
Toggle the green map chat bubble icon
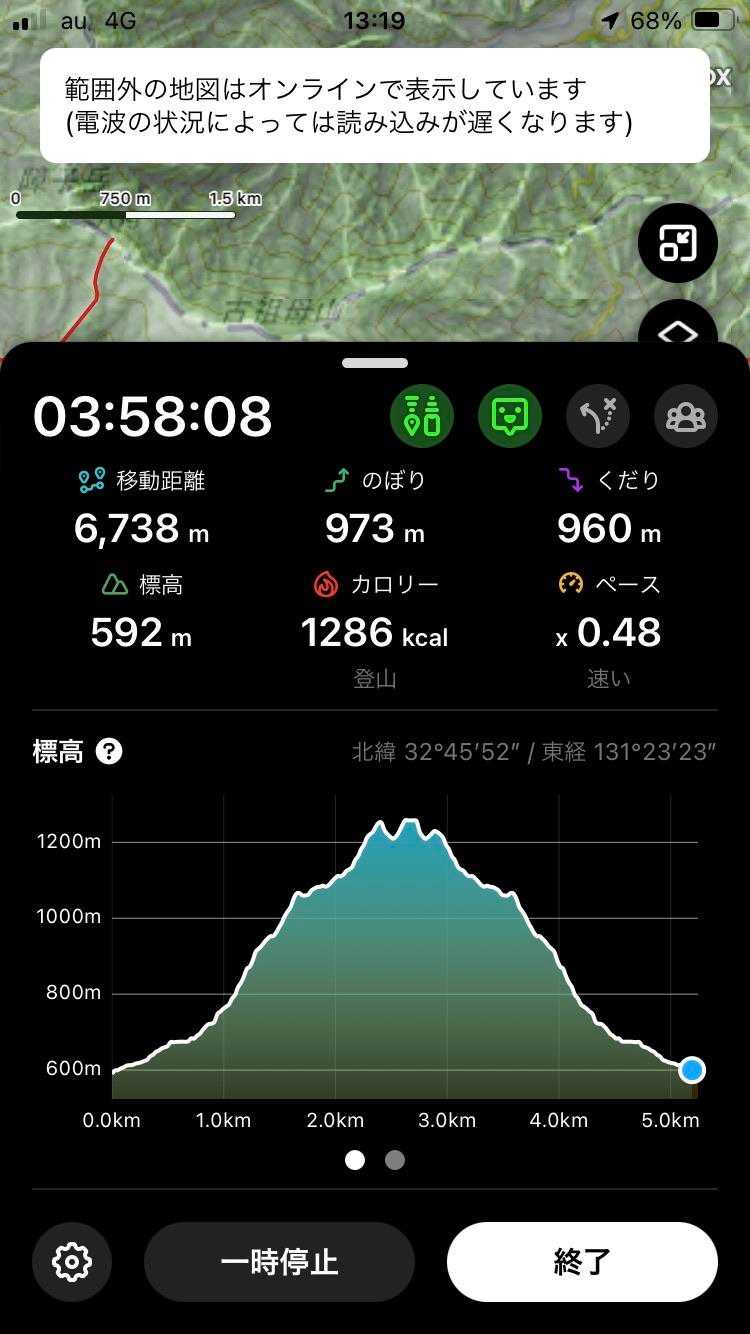[510, 416]
